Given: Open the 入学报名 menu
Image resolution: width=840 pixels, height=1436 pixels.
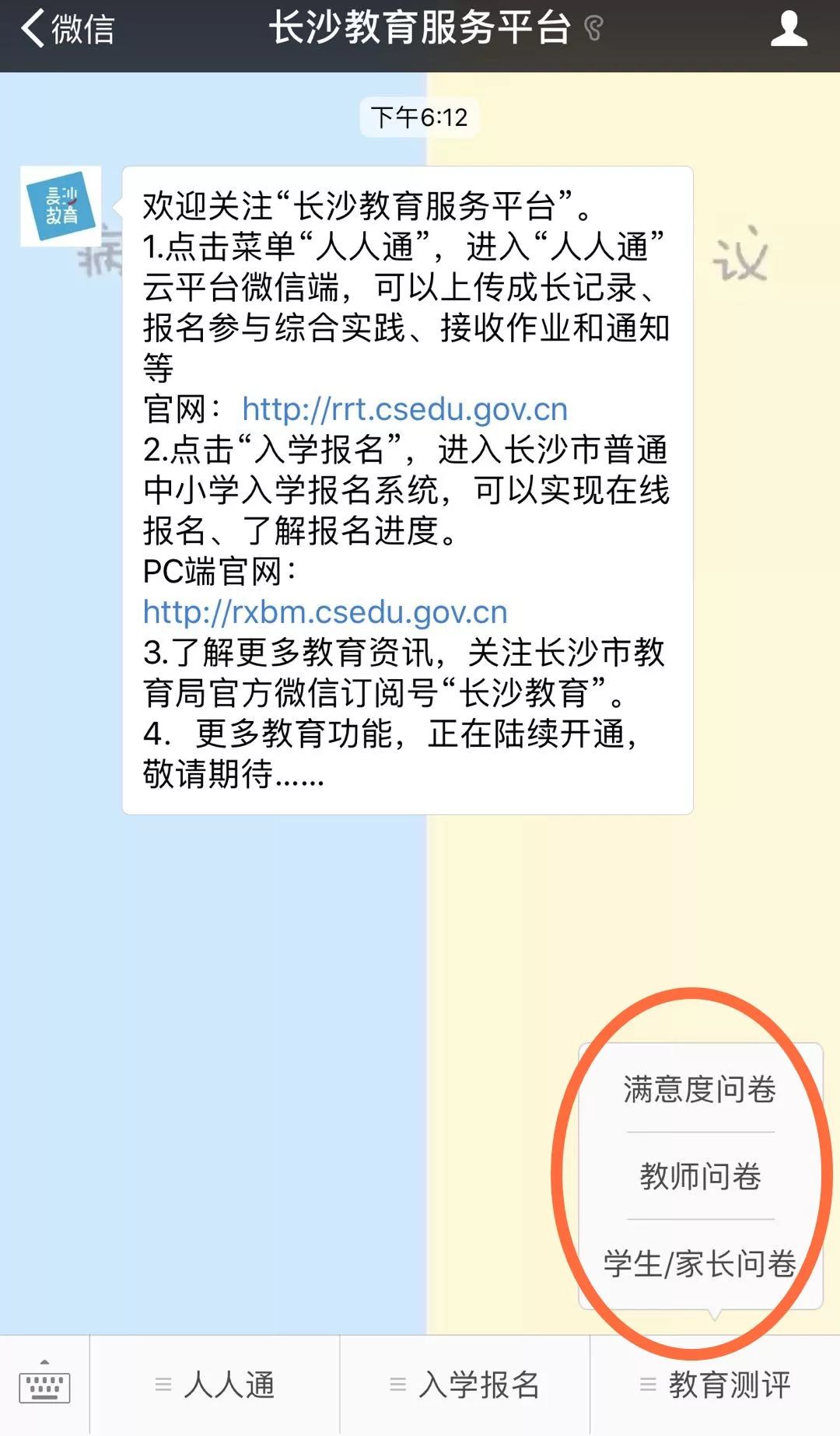Looking at the screenshot, I should coord(465,1385).
